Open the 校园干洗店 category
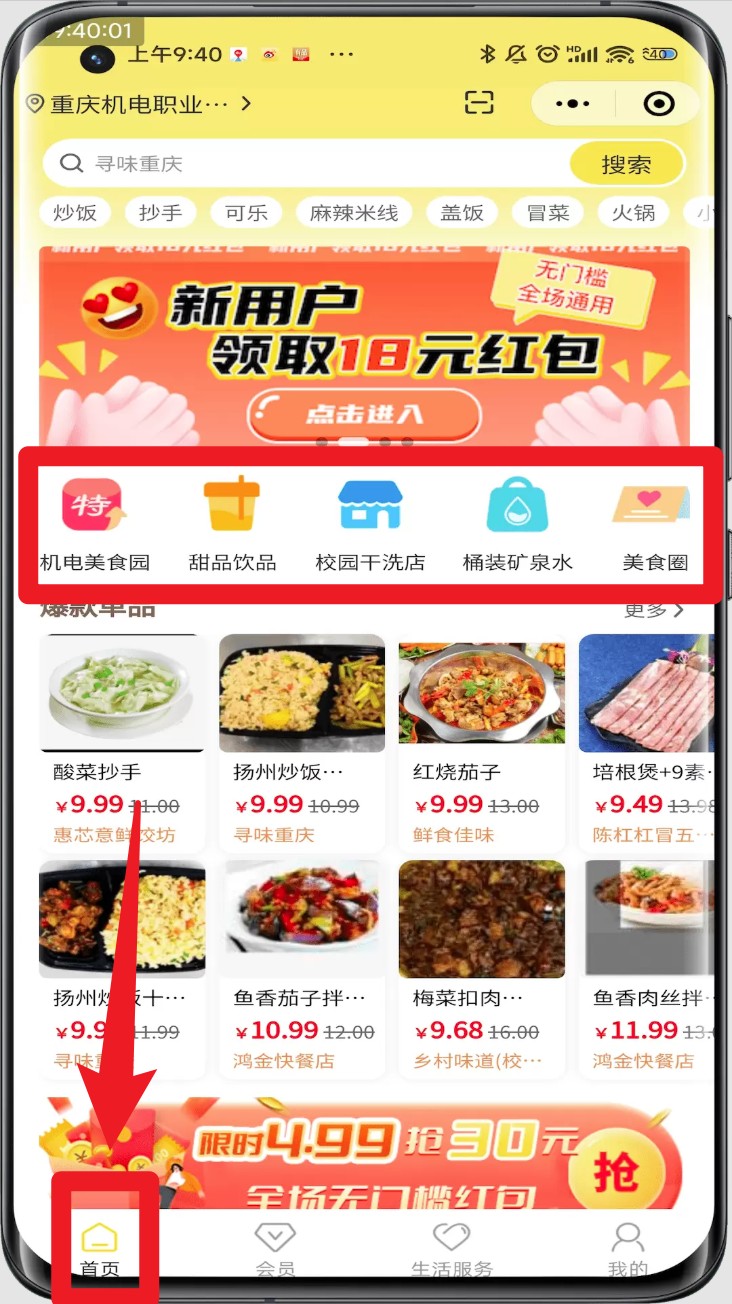 370,525
